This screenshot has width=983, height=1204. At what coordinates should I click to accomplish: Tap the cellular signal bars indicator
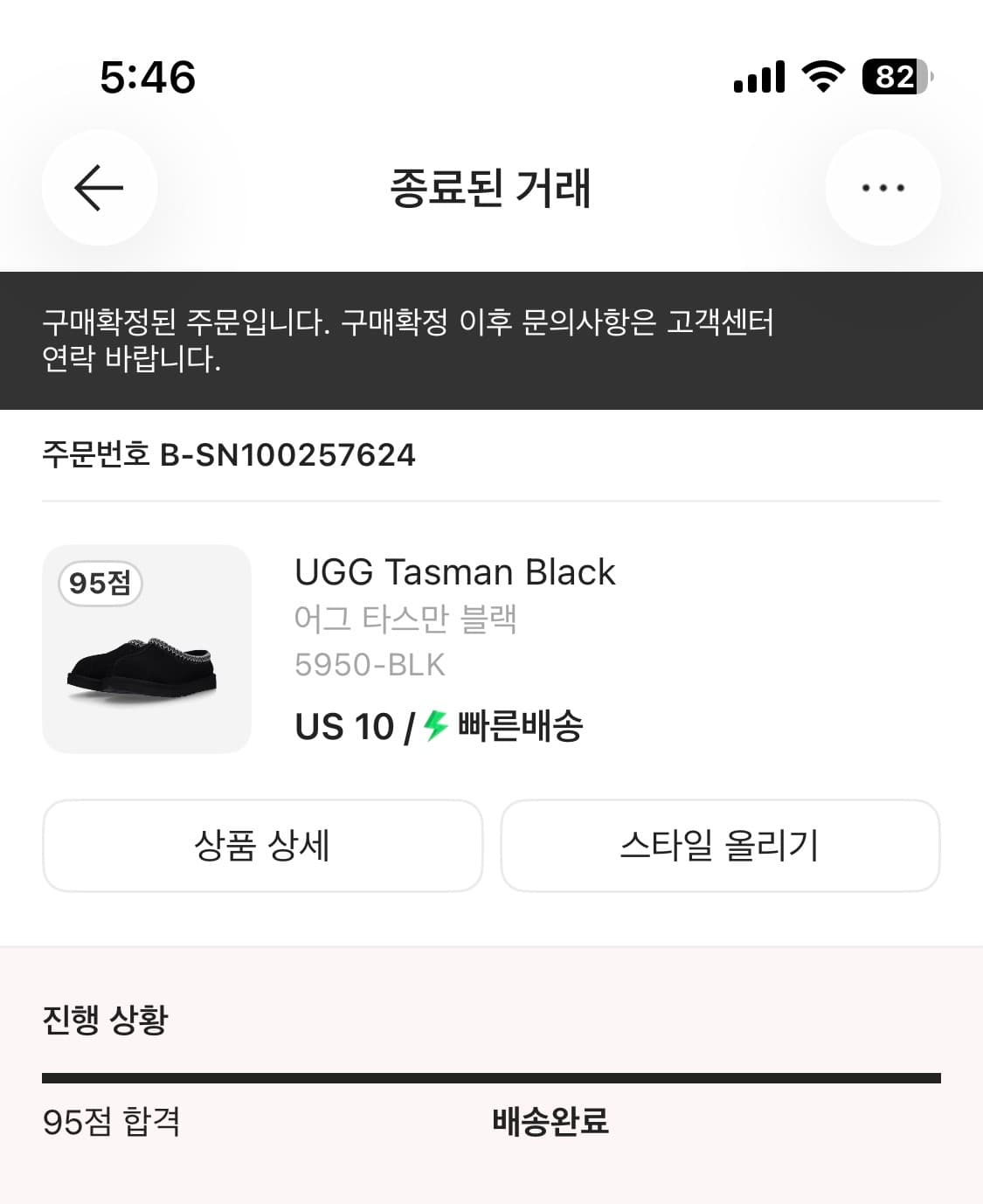[x=760, y=77]
